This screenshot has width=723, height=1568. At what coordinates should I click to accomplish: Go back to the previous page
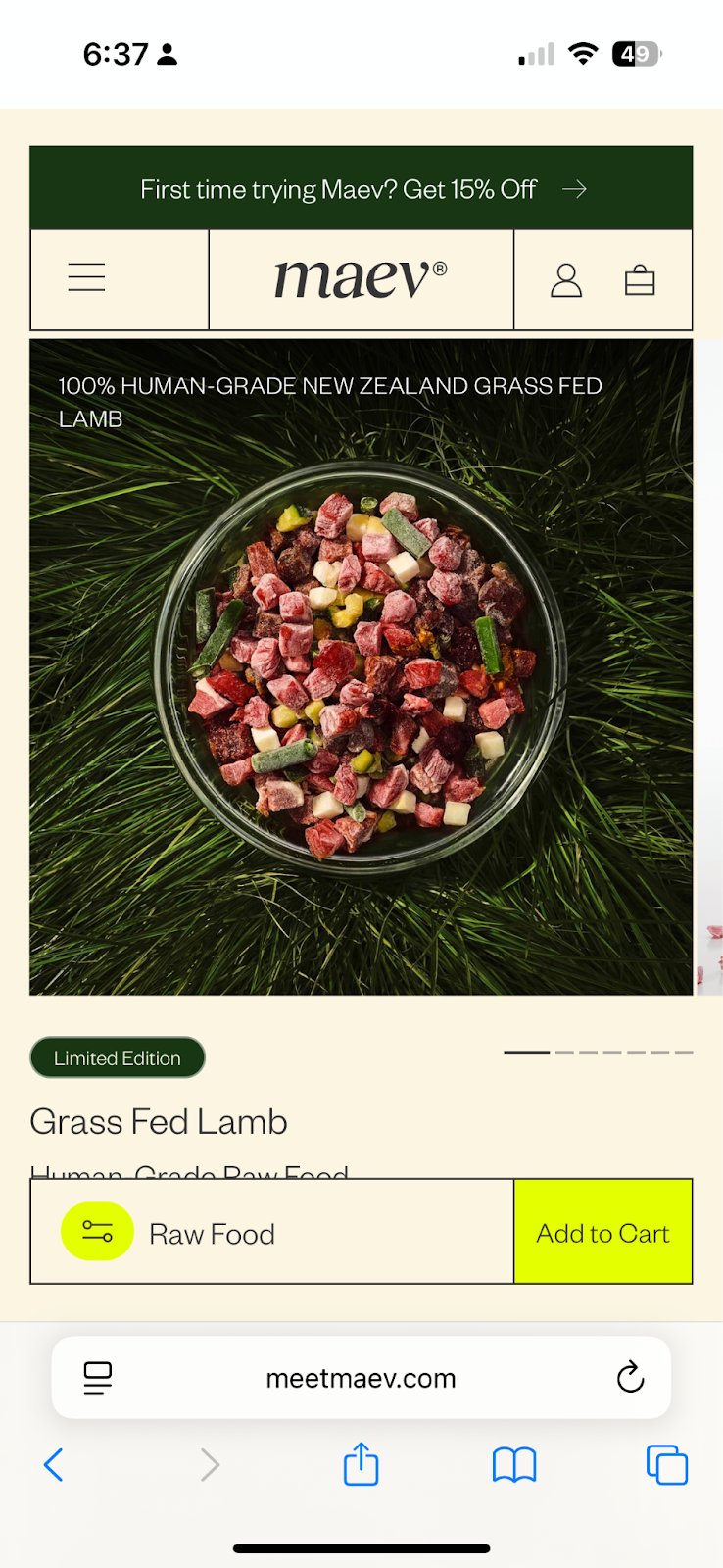54,1465
